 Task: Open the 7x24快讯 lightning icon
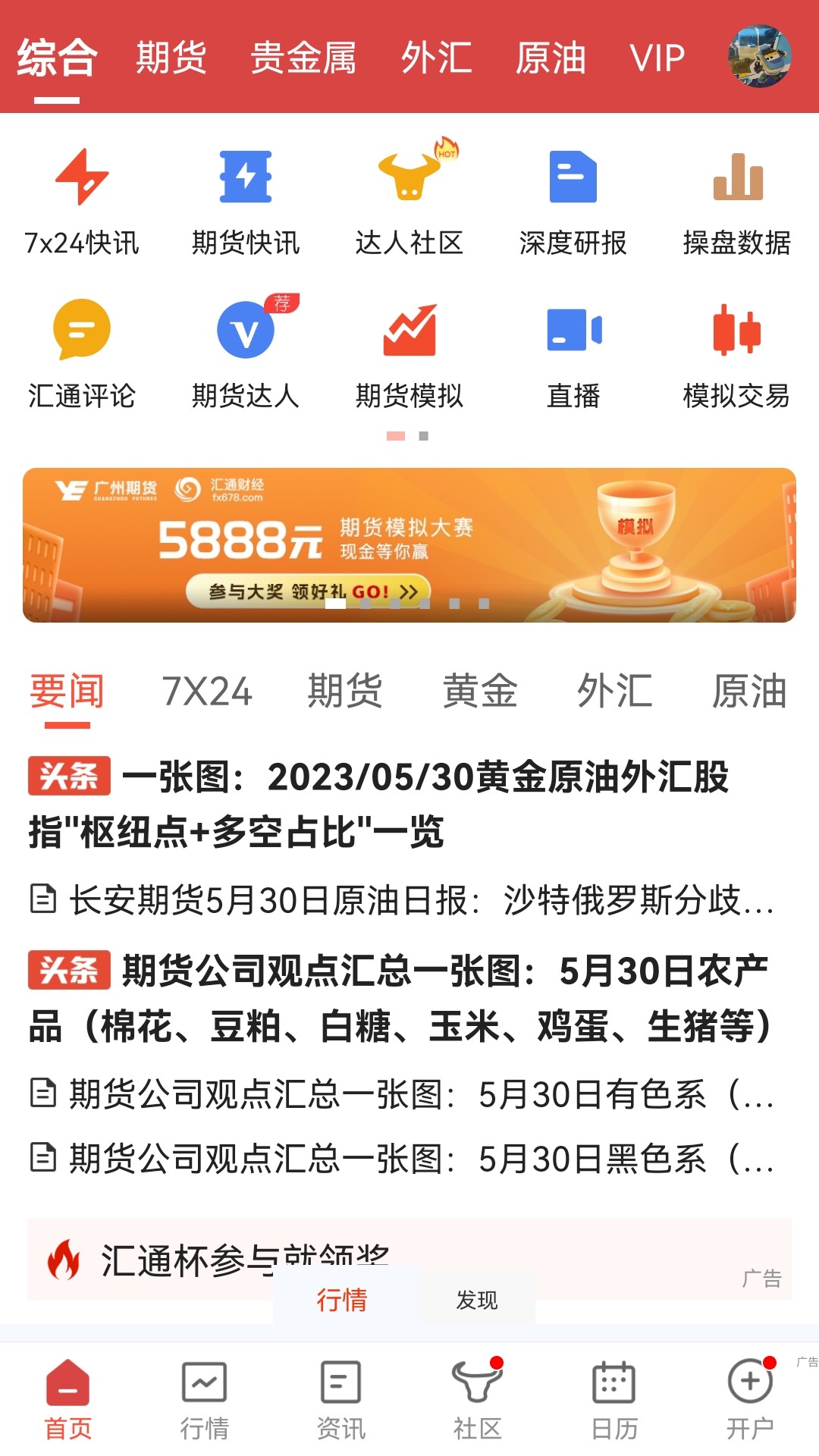pos(83,182)
